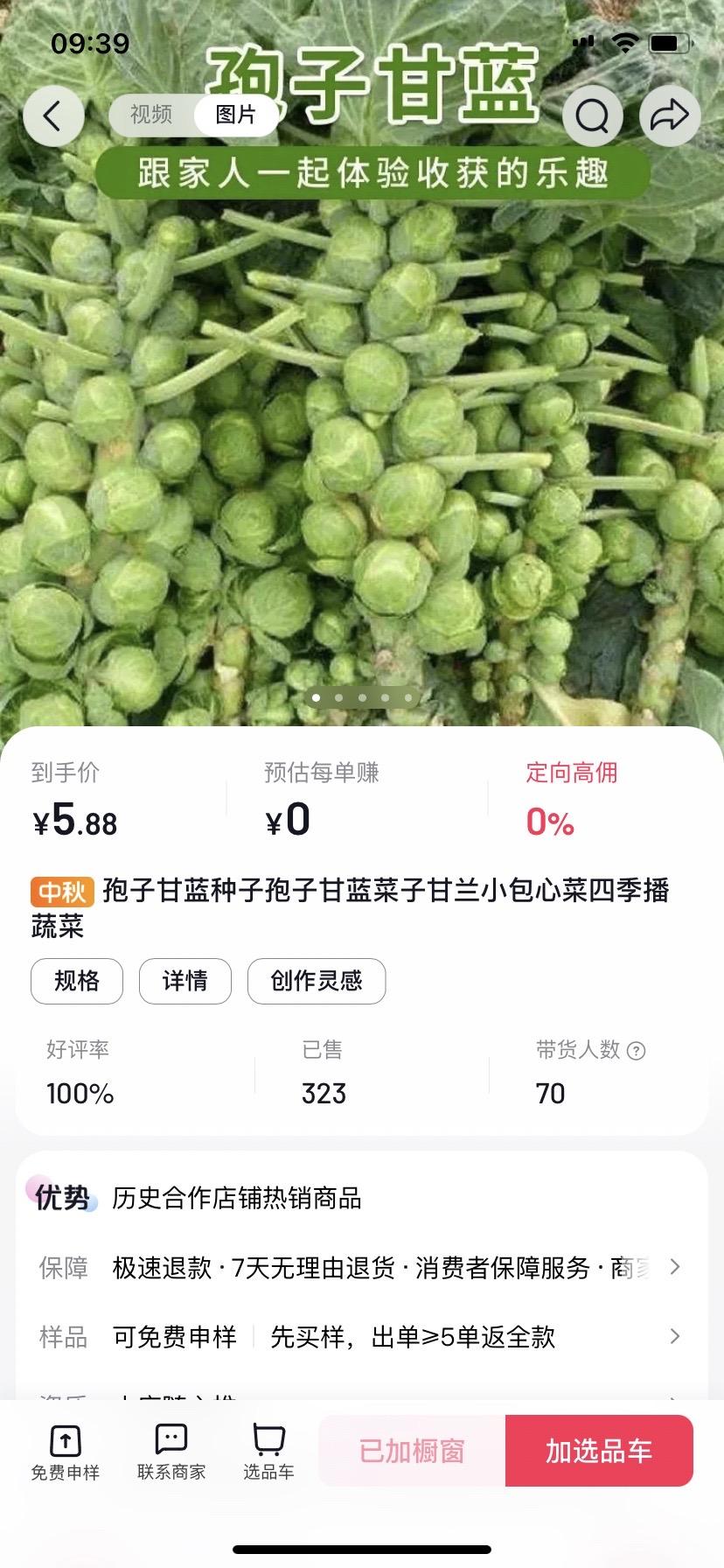The width and height of the screenshot is (724, 1568).
Task: Tap the 已加橱窗 button
Action: (x=412, y=1451)
